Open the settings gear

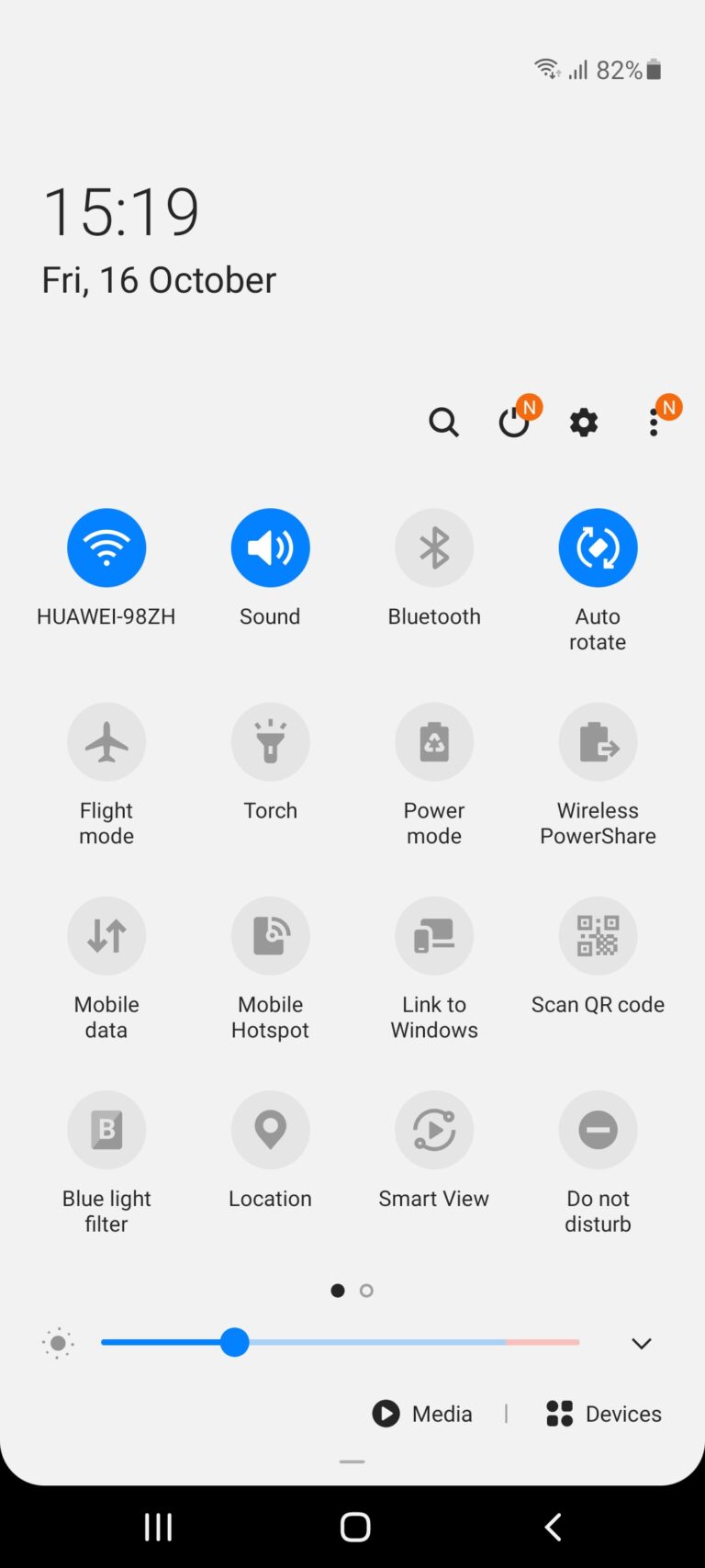click(x=584, y=423)
